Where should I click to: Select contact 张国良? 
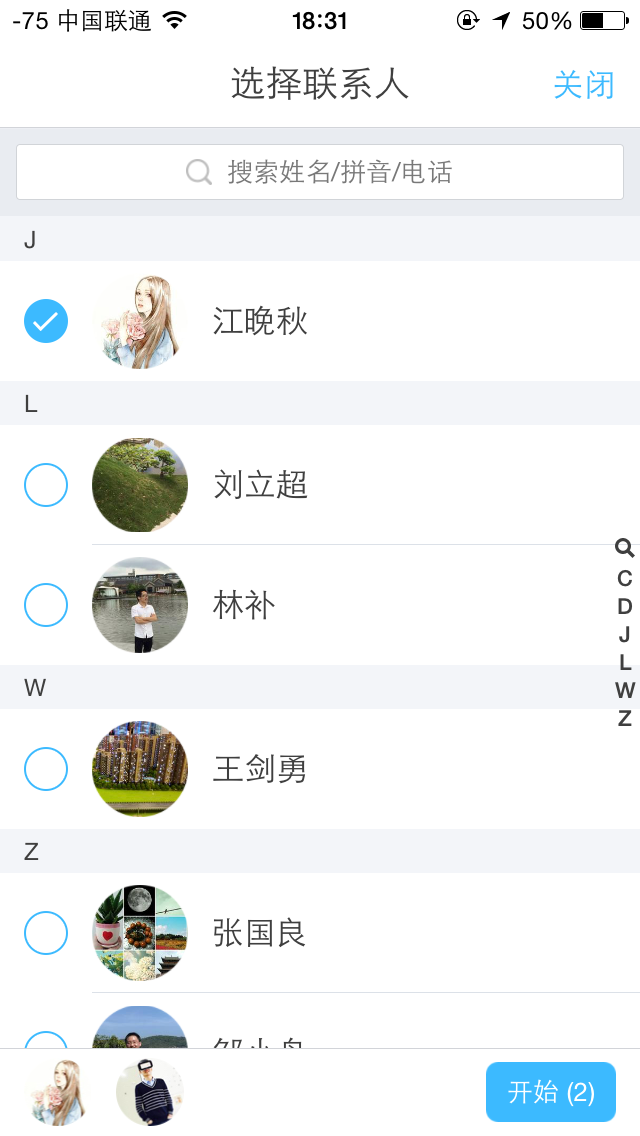coord(46,933)
